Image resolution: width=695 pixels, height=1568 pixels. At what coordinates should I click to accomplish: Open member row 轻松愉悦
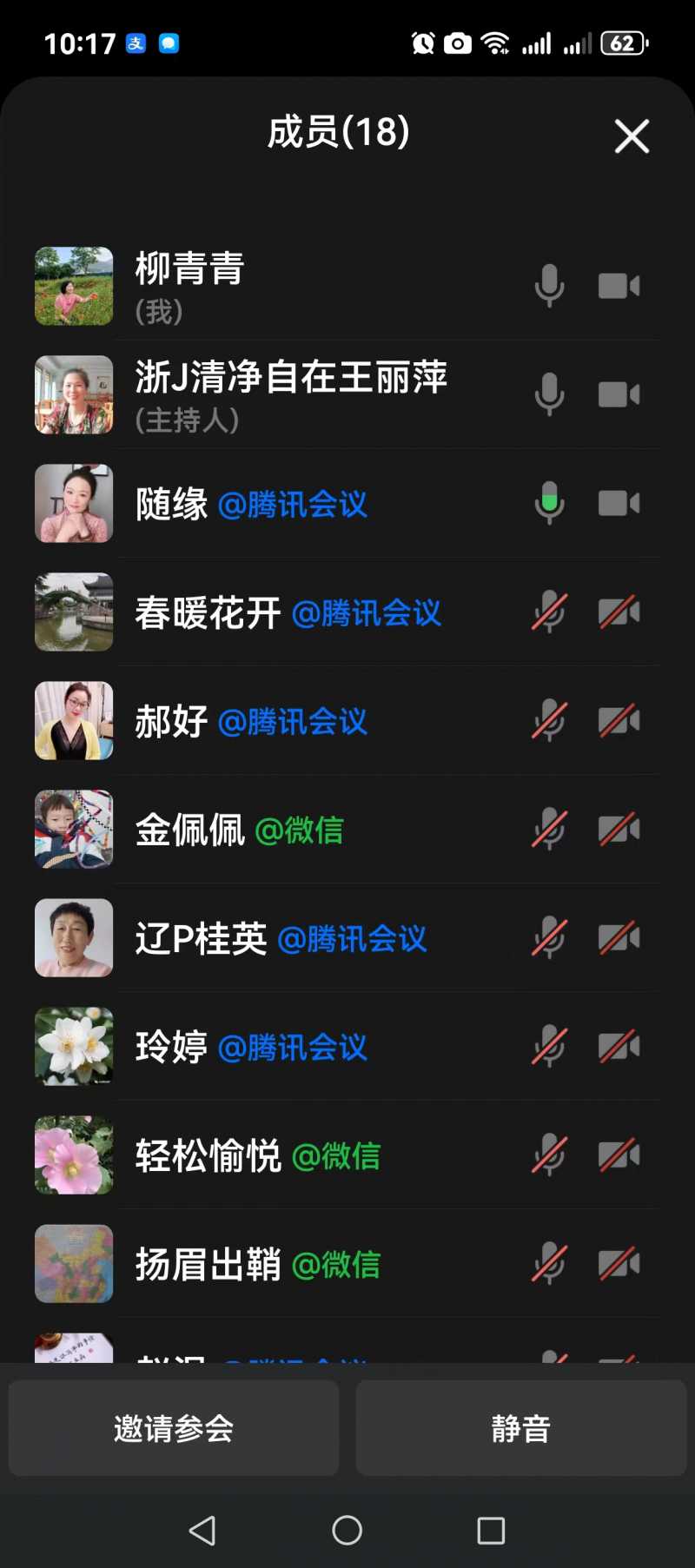[x=258, y=1155]
